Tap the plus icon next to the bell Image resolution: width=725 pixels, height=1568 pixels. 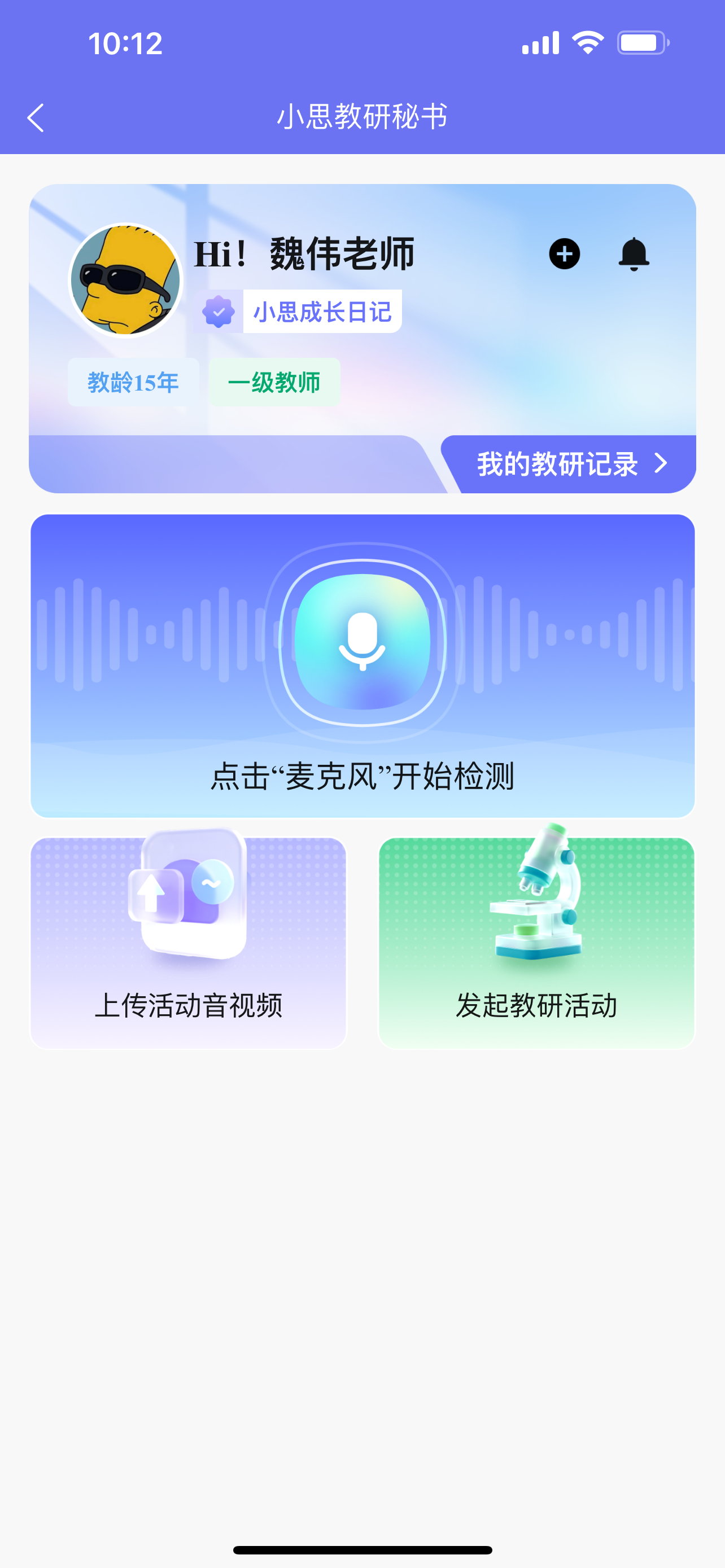[x=563, y=255]
